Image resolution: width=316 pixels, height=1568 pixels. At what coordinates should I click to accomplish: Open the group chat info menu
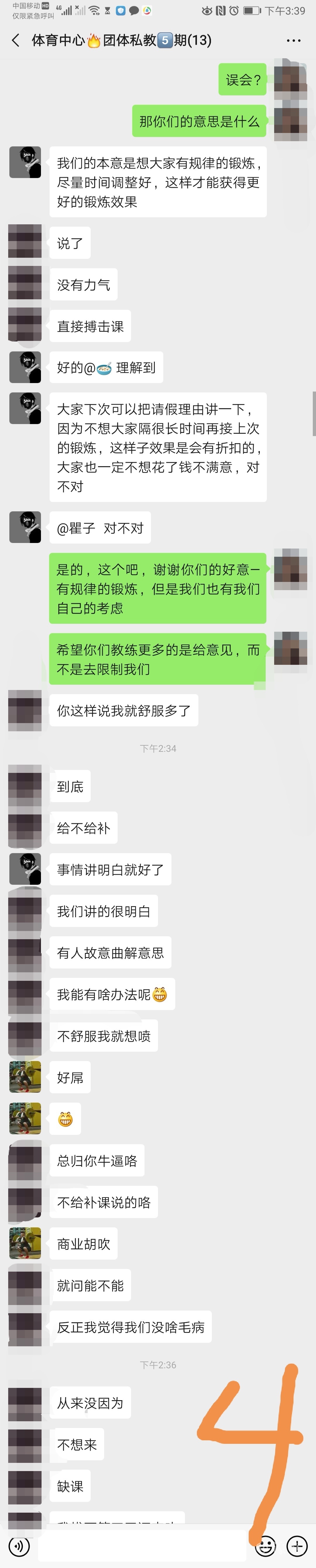point(293,41)
